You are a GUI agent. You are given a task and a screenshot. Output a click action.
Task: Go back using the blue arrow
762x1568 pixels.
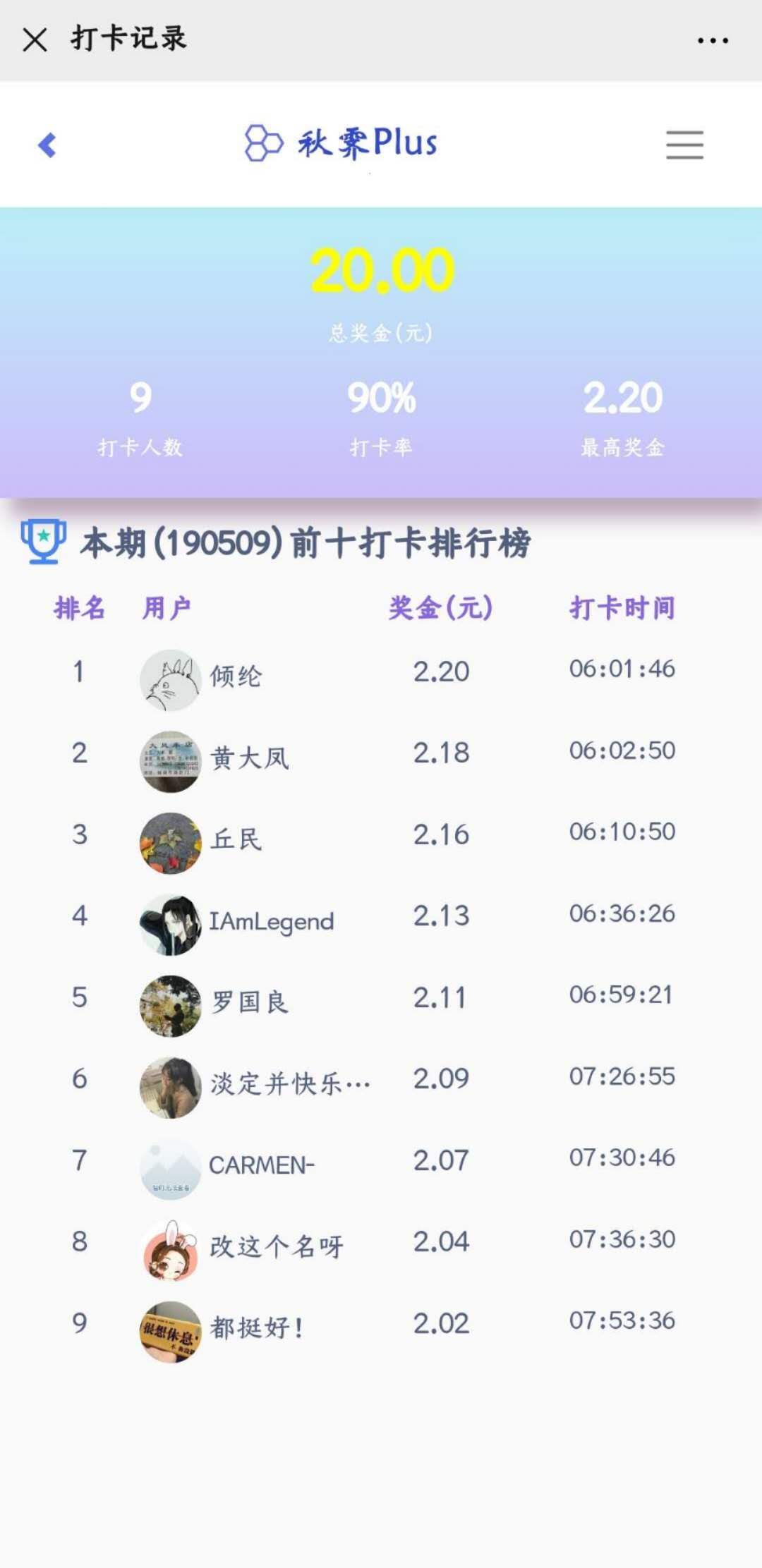[x=47, y=145]
